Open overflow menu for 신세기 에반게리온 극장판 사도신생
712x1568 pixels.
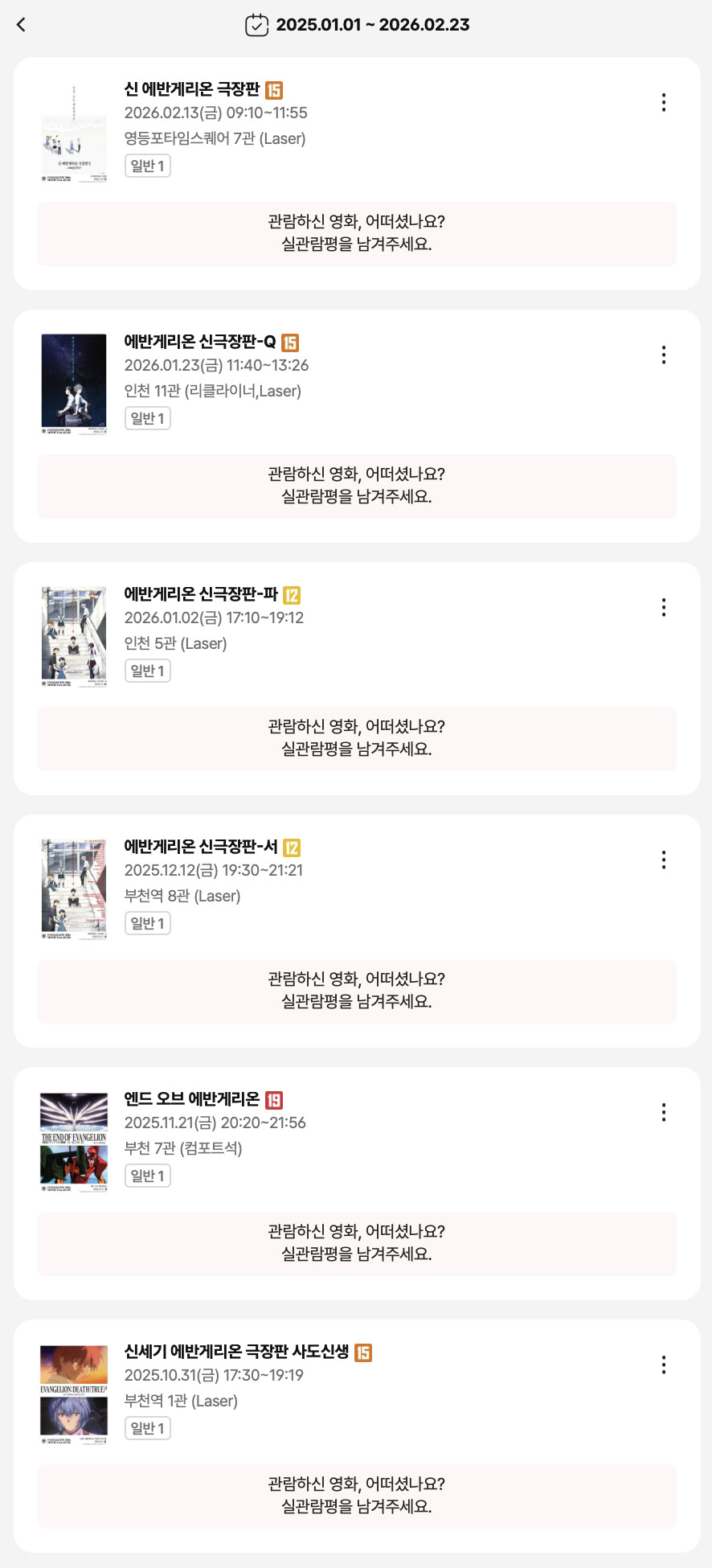[664, 1365]
